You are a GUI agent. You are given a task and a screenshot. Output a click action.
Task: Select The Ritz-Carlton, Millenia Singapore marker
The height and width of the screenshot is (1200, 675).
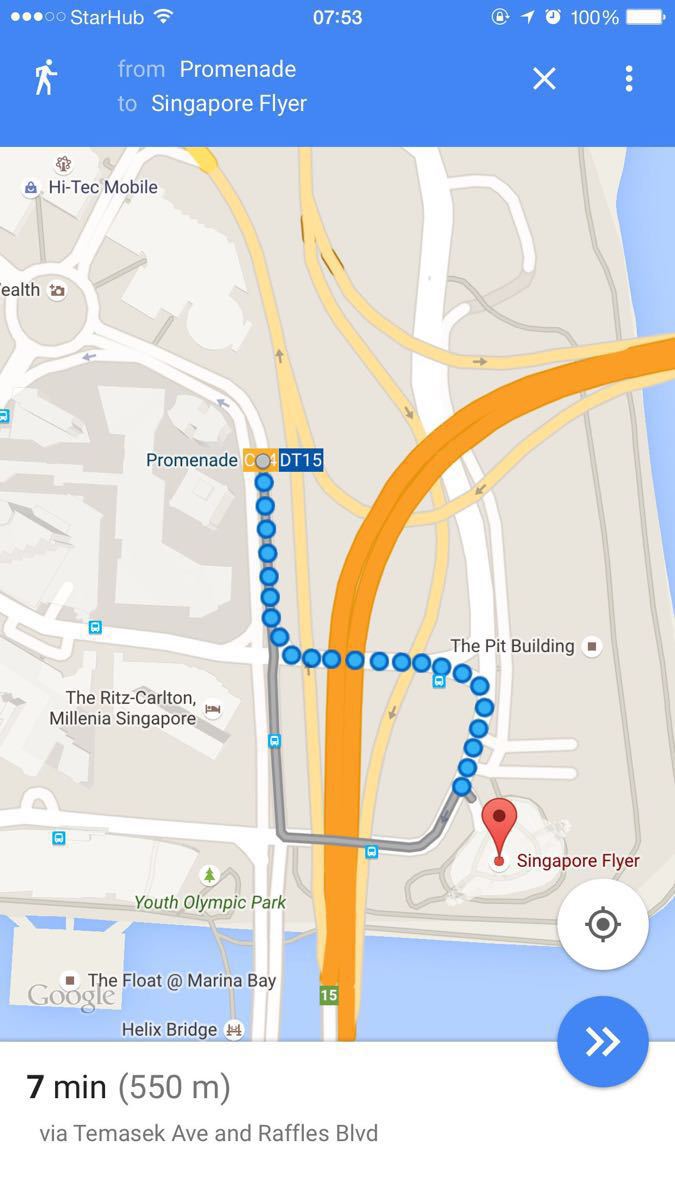(212, 709)
